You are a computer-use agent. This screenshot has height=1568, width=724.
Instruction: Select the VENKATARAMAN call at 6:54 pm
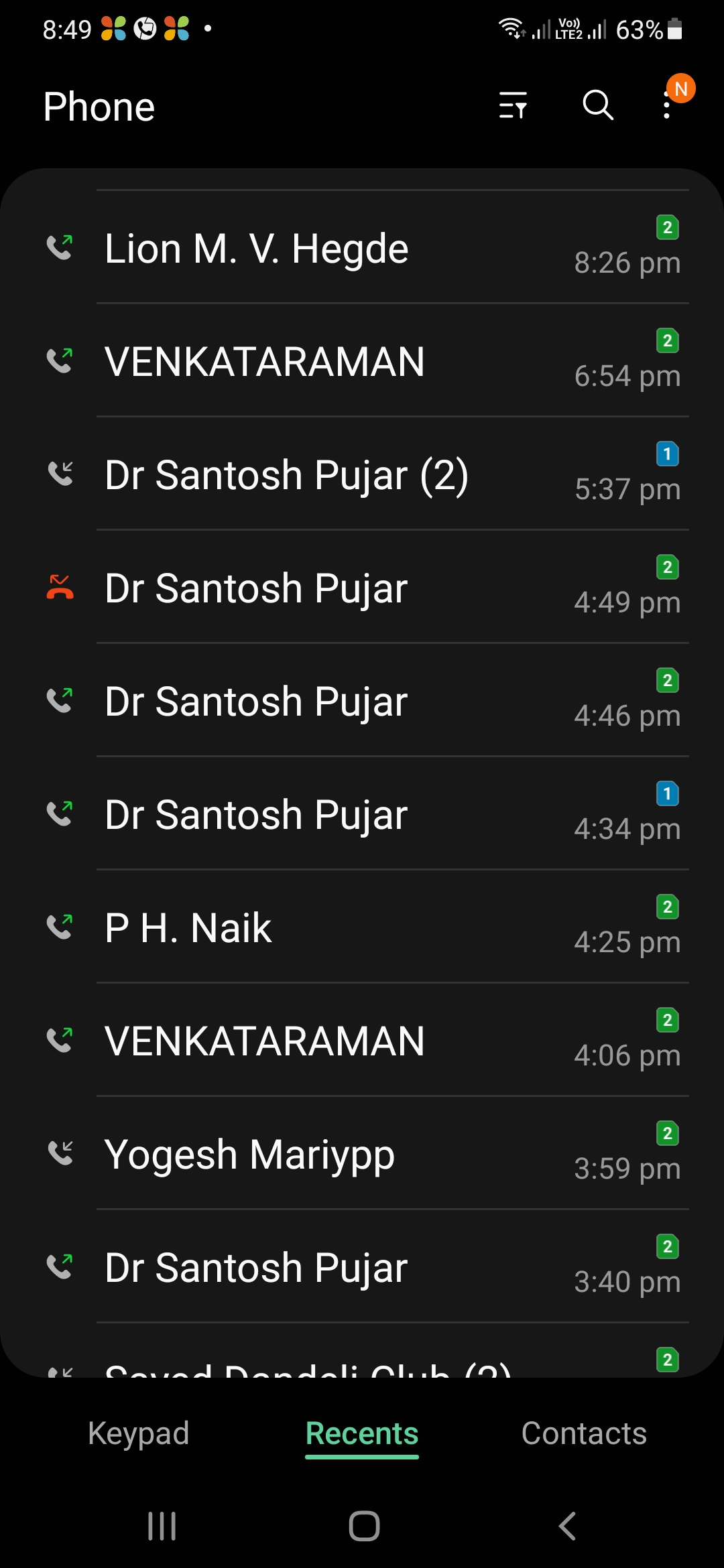click(x=362, y=362)
